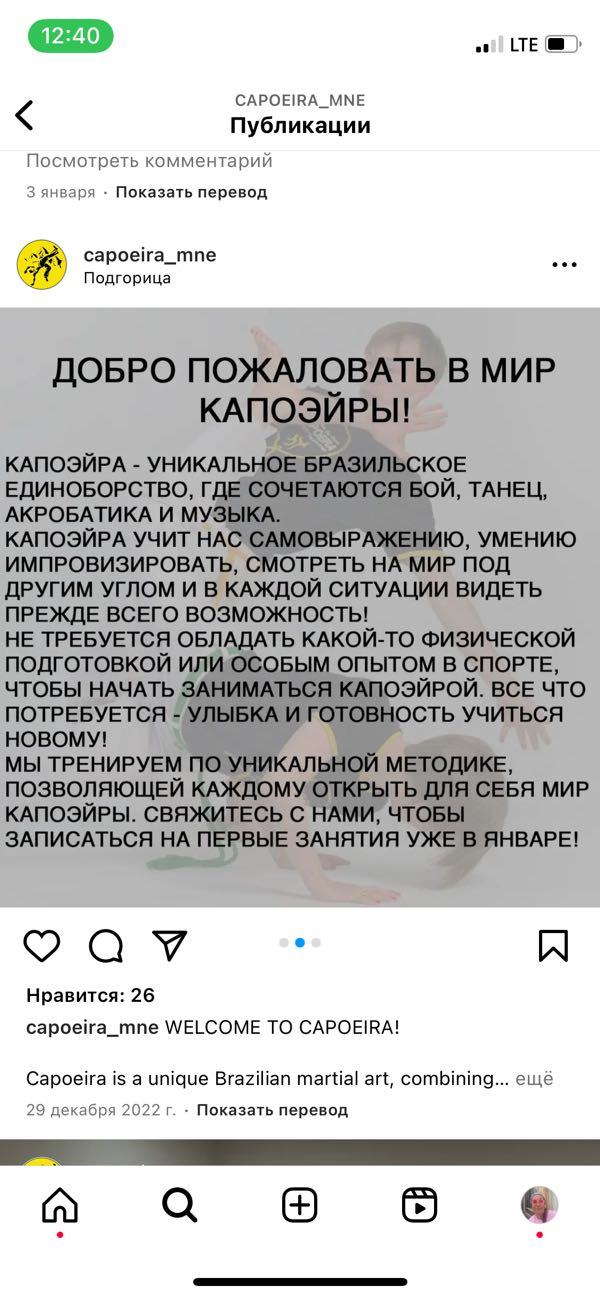Open the Welcome to Capoeira post image
Screen dimensions: 600x1299
(x=300, y=607)
